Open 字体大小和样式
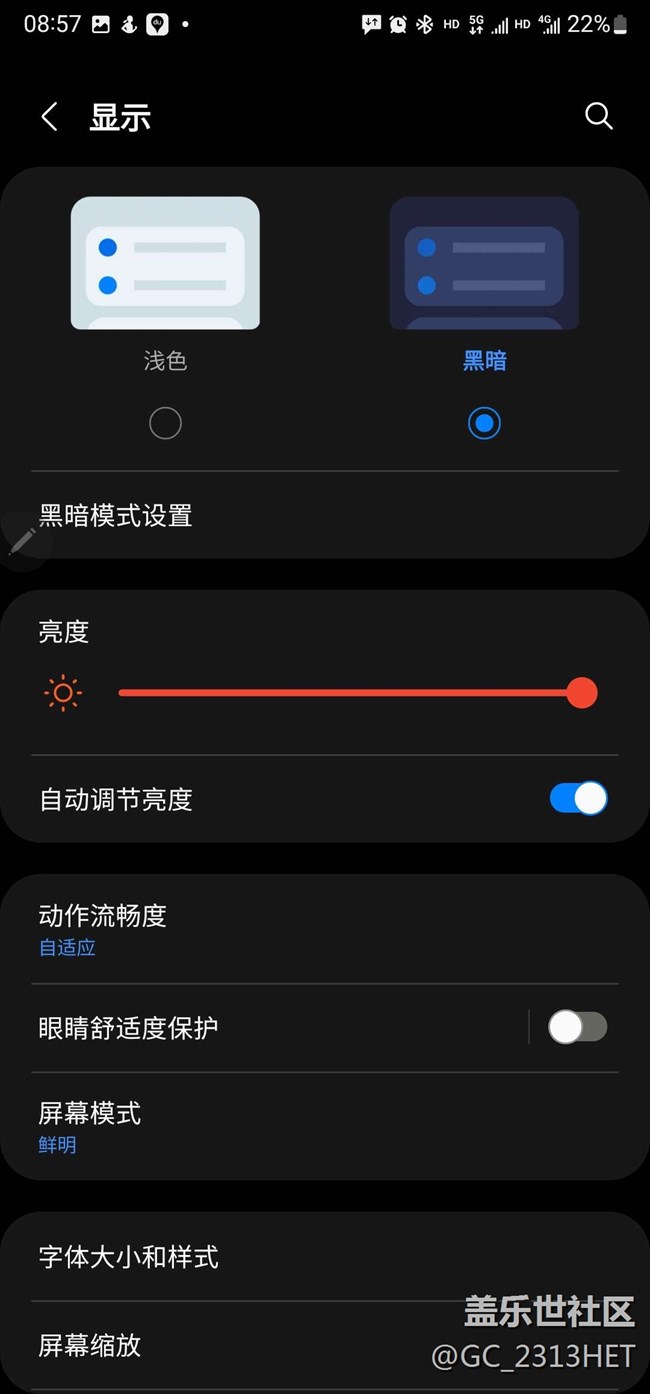The height and width of the screenshot is (1394, 650). point(325,1257)
